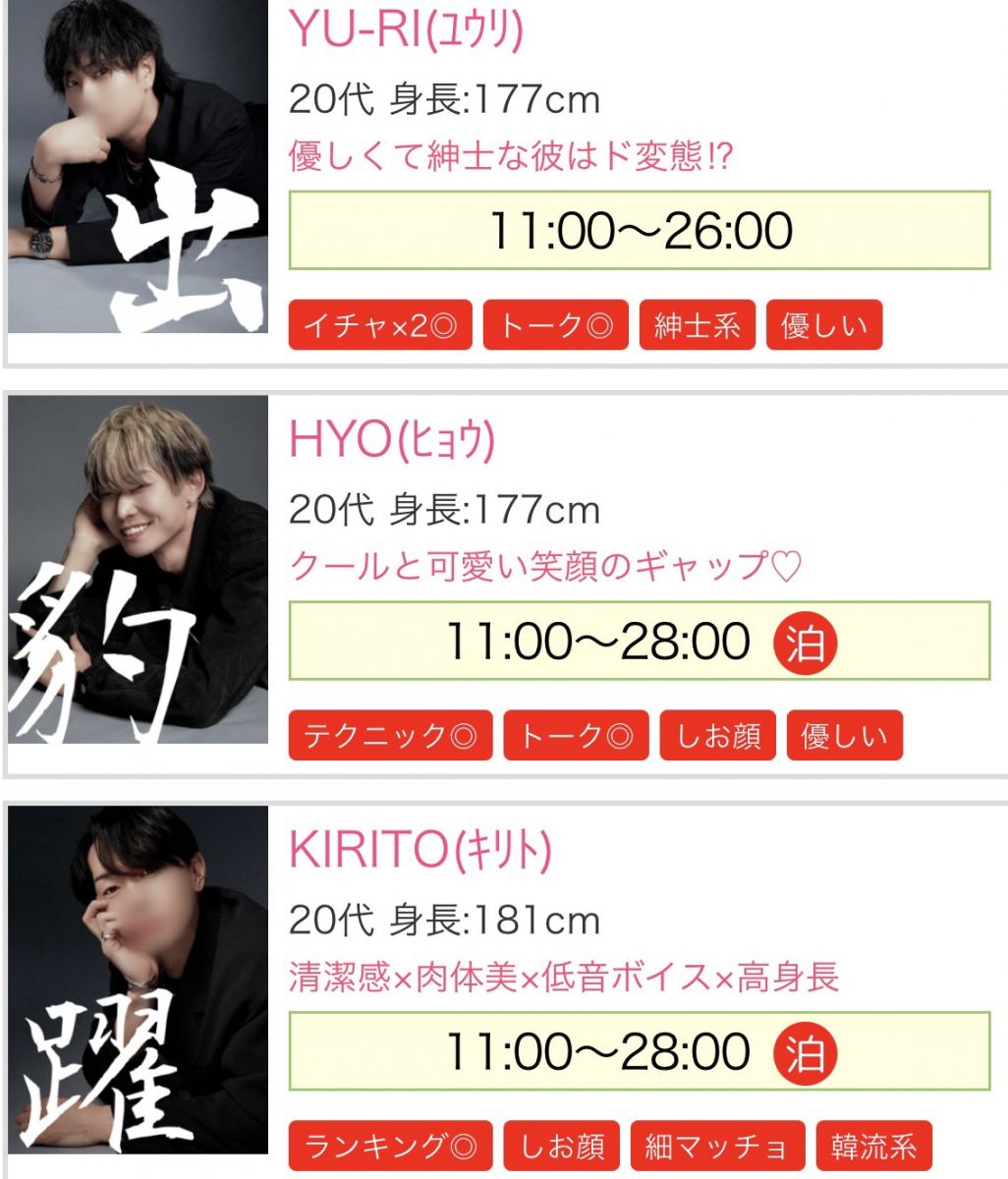
Task: Select the 優しい tag on YU-RI's card
Action: [x=823, y=325]
